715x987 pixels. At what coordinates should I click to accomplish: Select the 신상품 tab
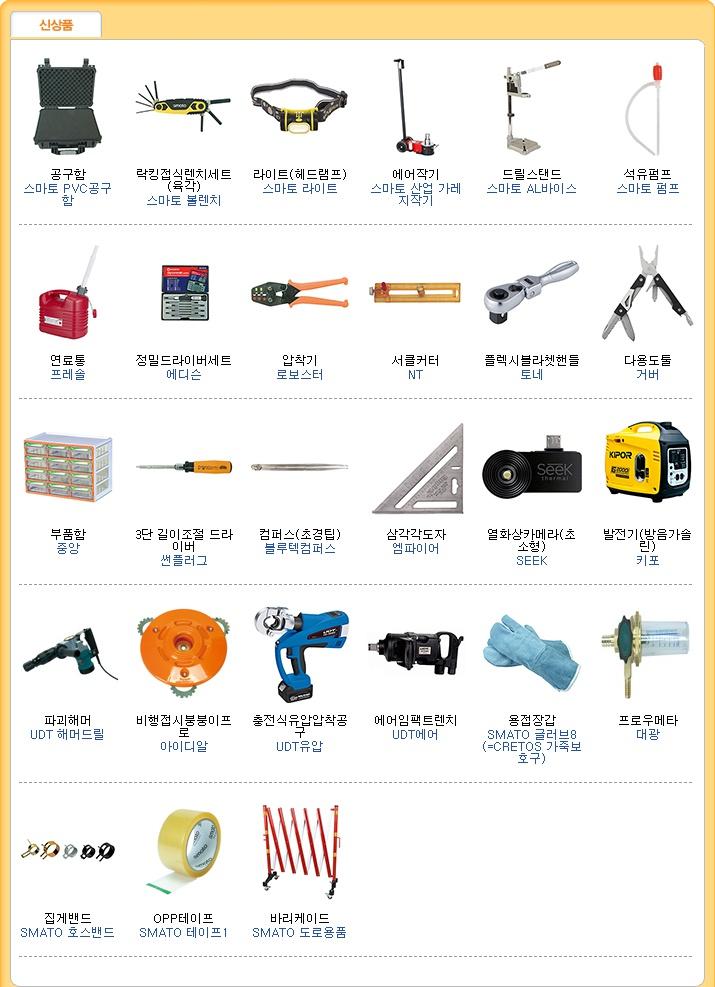tap(56, 24)
